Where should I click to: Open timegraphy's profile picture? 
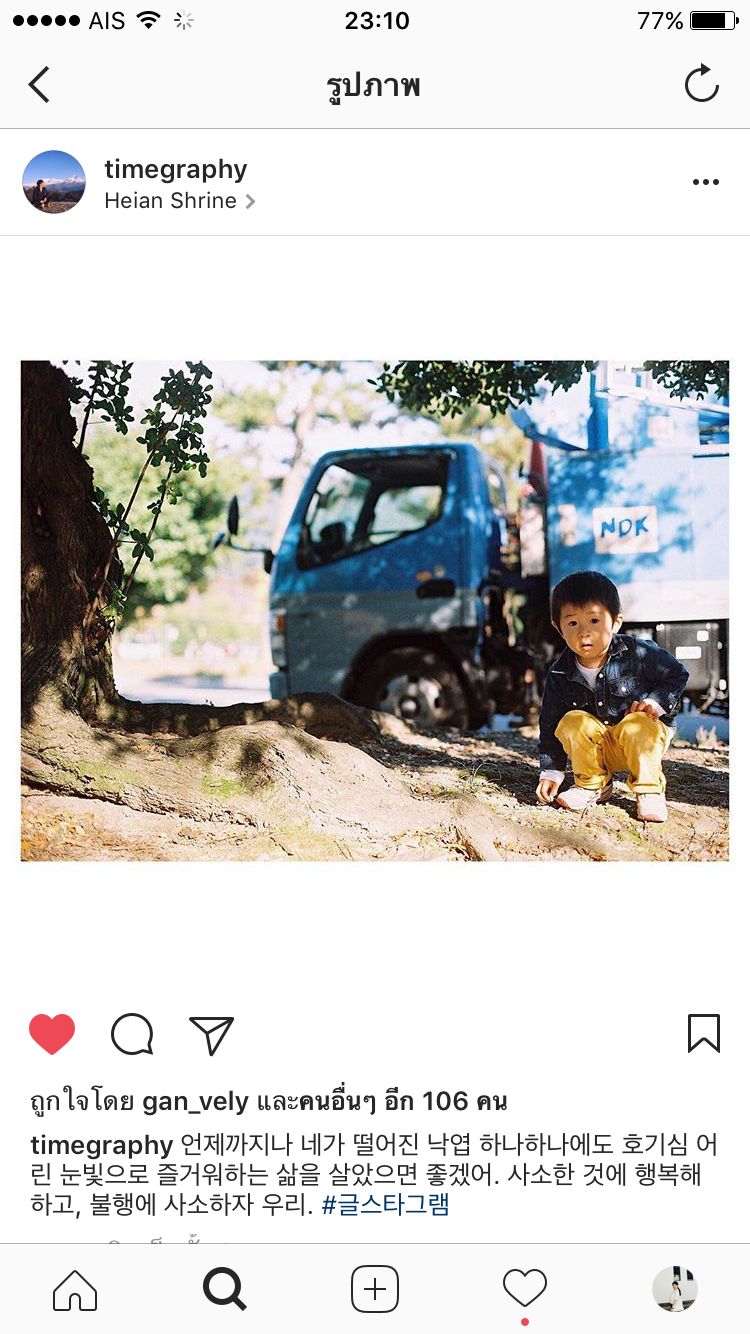coord(54,182)
